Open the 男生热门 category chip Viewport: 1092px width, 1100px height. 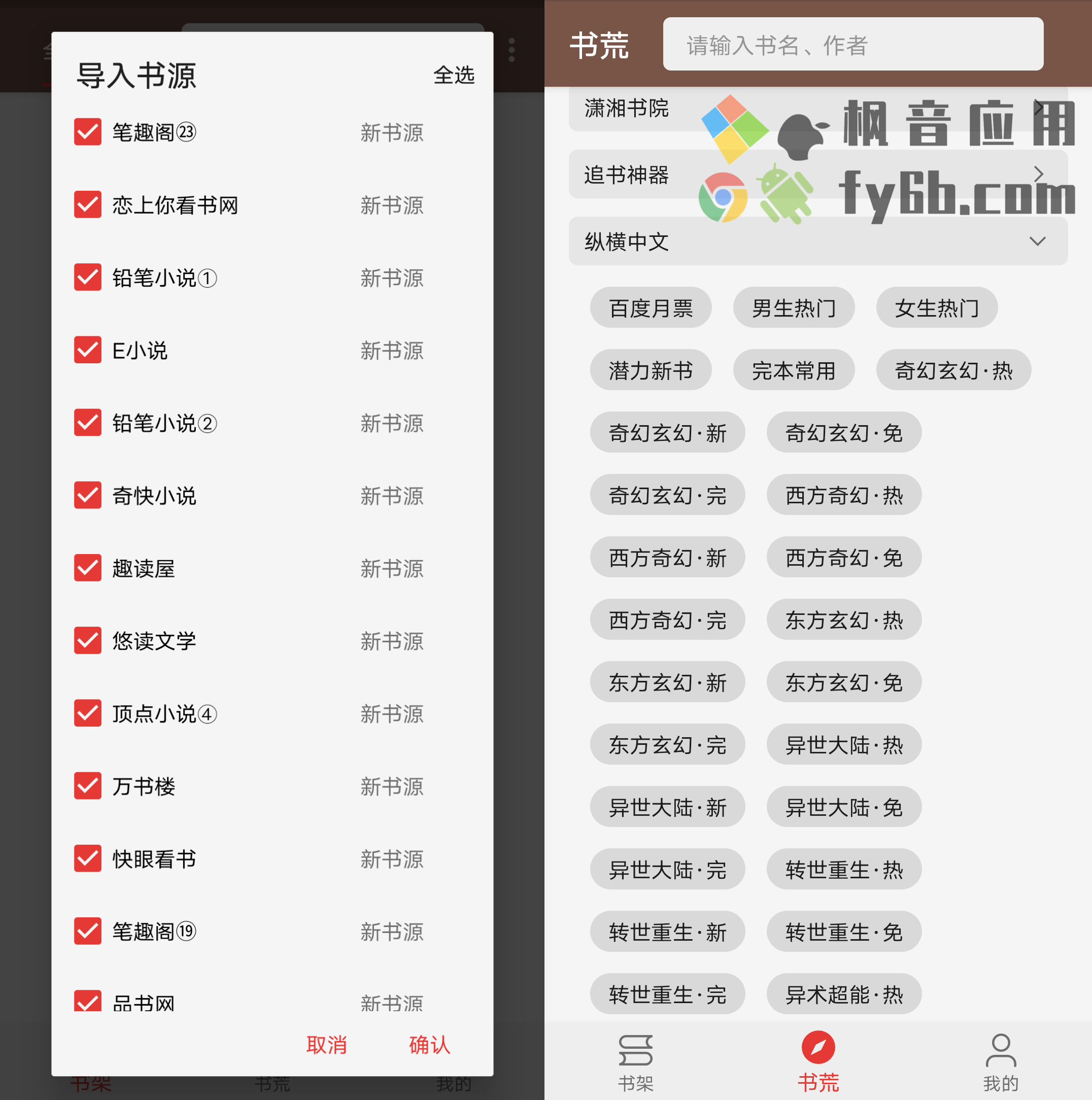[x=793, y=308]
